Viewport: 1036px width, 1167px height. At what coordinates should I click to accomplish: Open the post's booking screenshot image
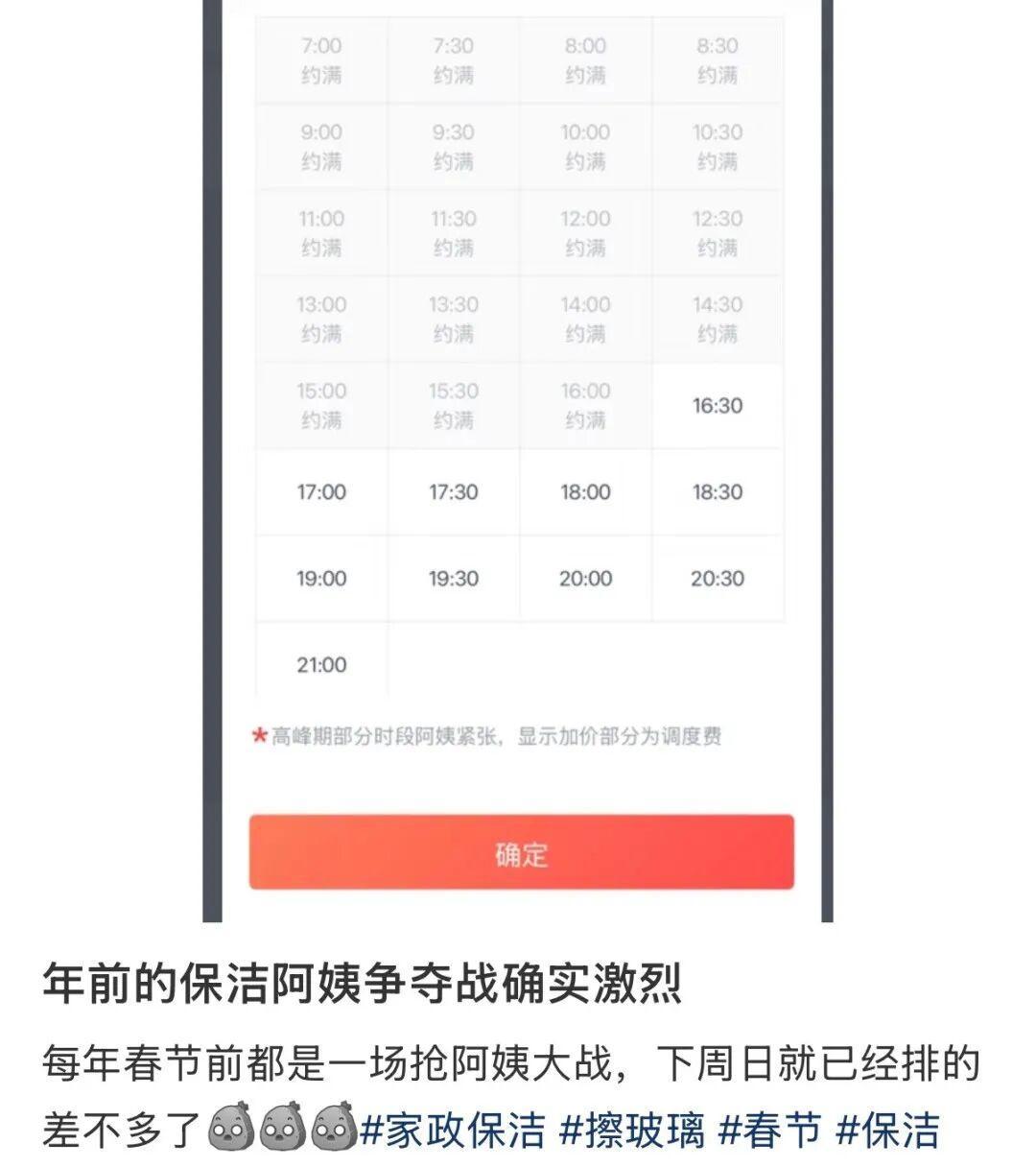pyautogui.click(x=518, y=461)
